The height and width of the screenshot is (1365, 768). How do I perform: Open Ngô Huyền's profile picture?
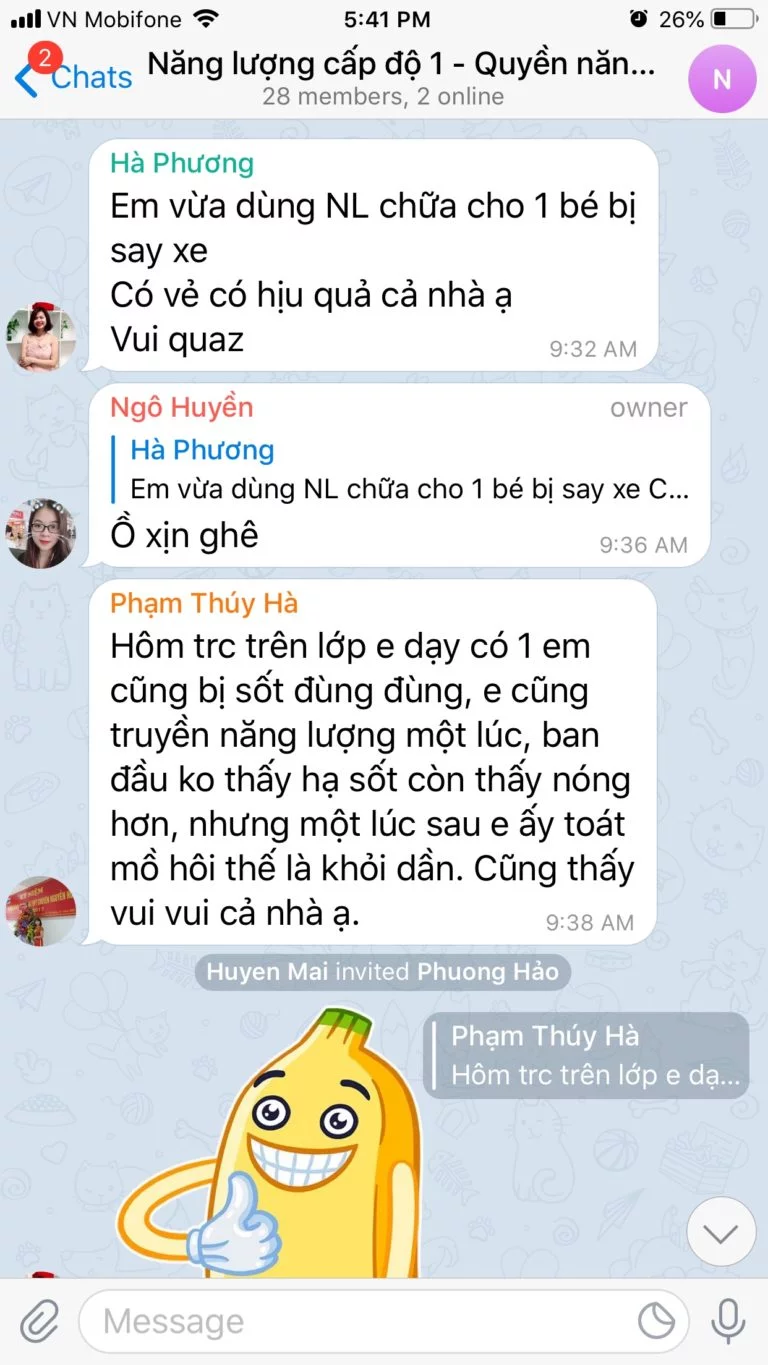[41, 533]
